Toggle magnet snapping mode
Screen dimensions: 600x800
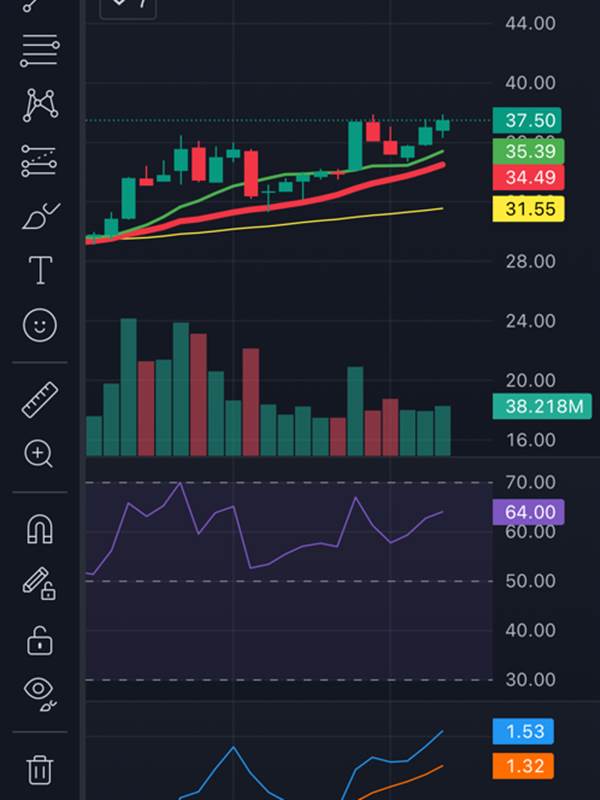[x=40, y=530]
